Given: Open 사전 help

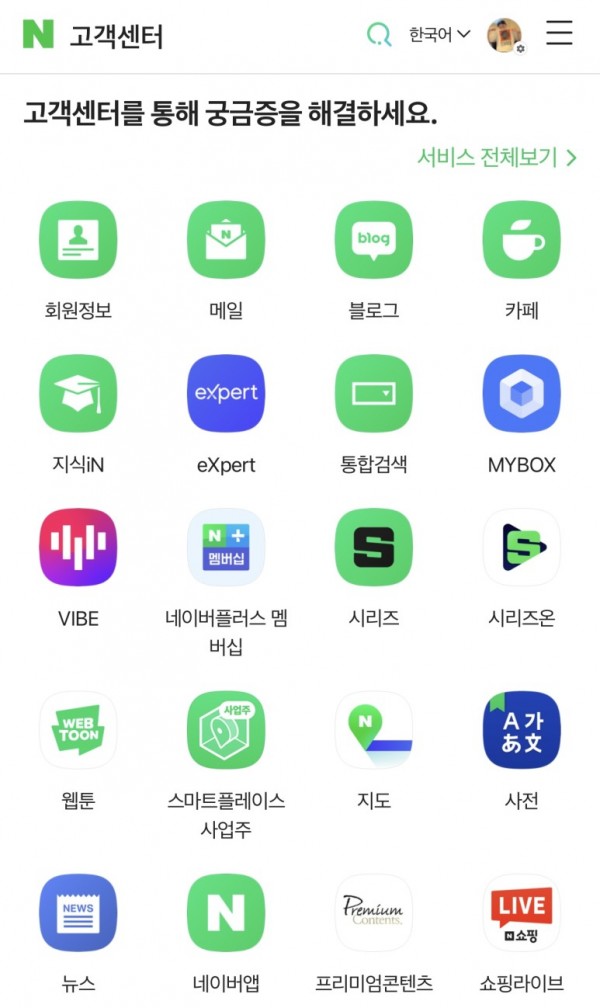Looking at the screenshot, I should tap(522, 730).
